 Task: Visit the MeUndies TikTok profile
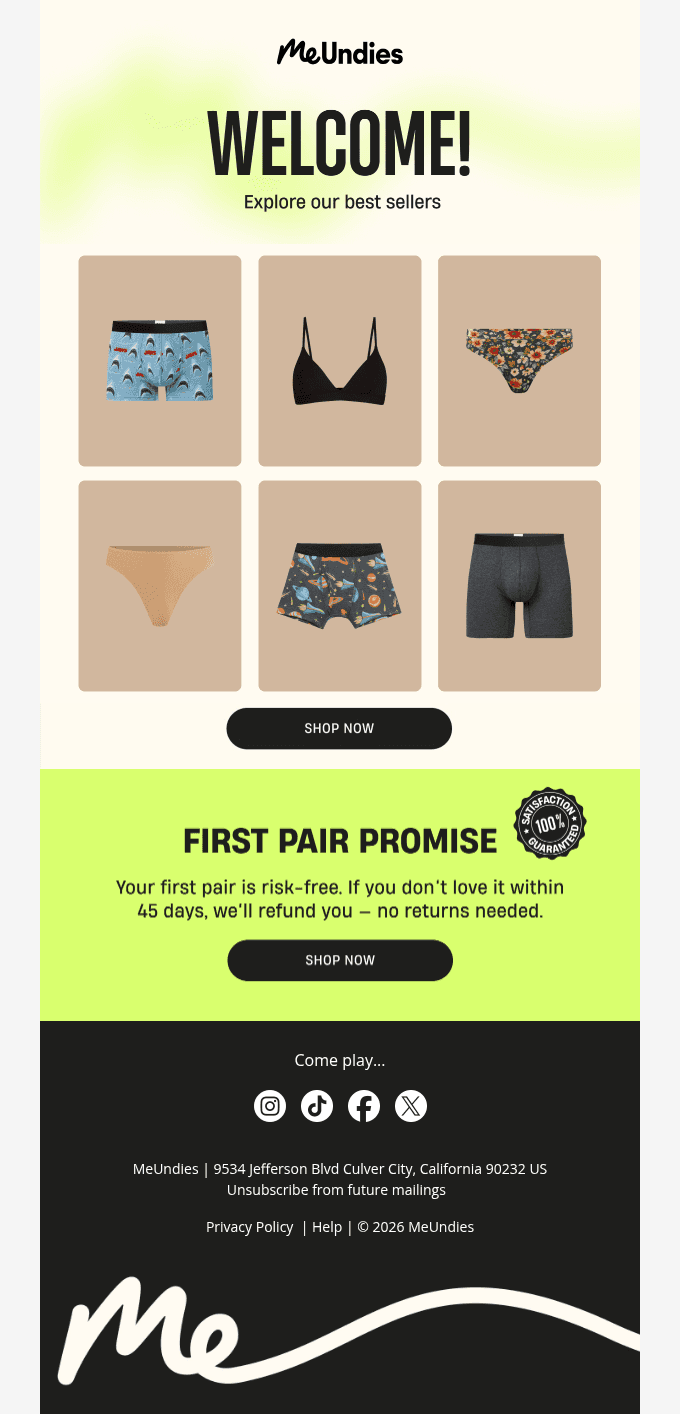[317, 1106]
